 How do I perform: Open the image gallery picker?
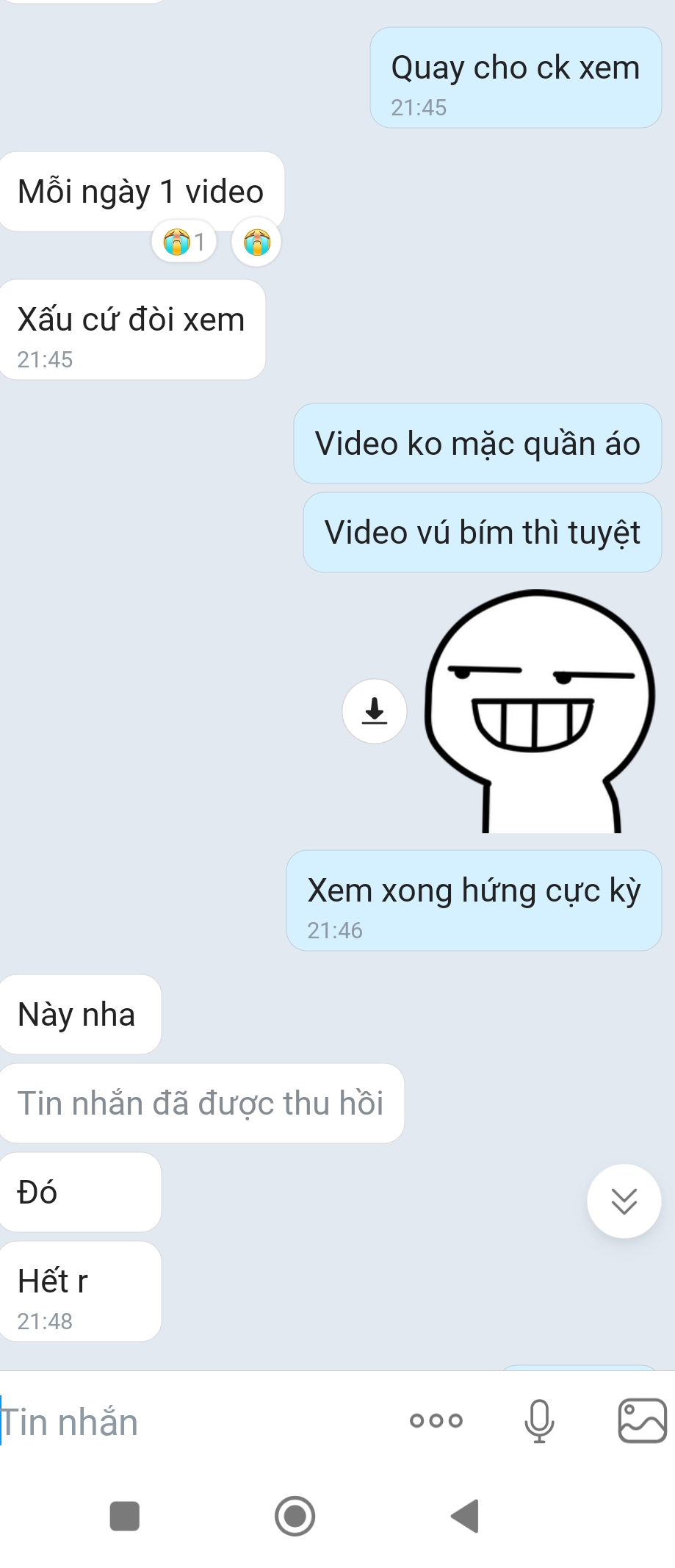tap(642, 1421)
